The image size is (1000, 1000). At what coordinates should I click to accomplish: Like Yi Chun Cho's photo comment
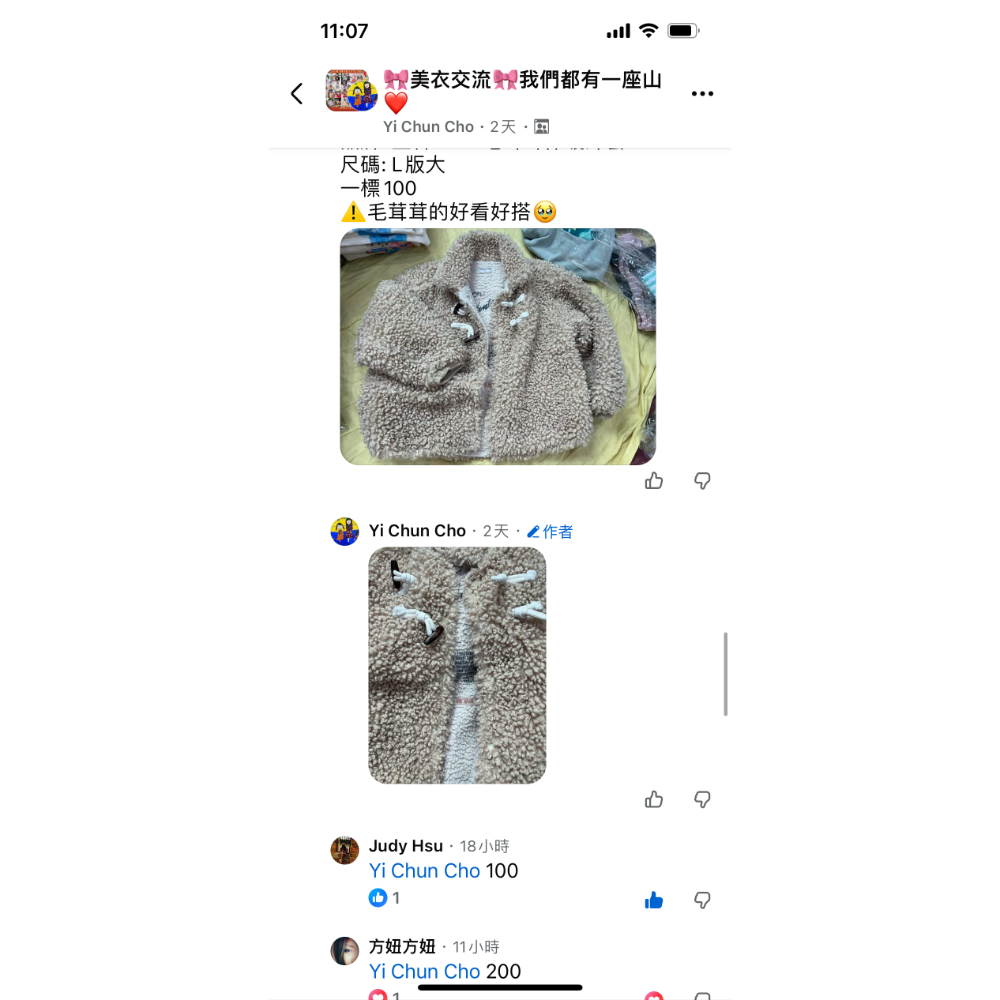[654, 799]
